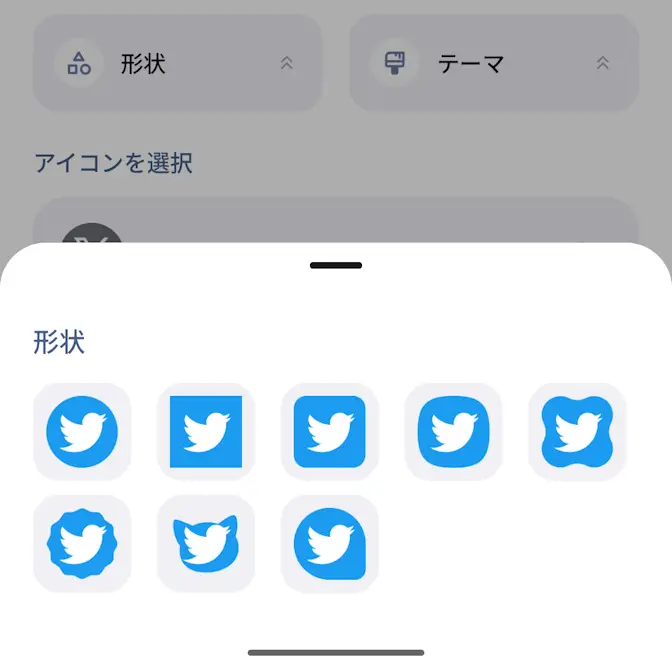Screen dimensions: 672x672
Task: Select the cat-ear icon shape
Action: coord(206,544)
